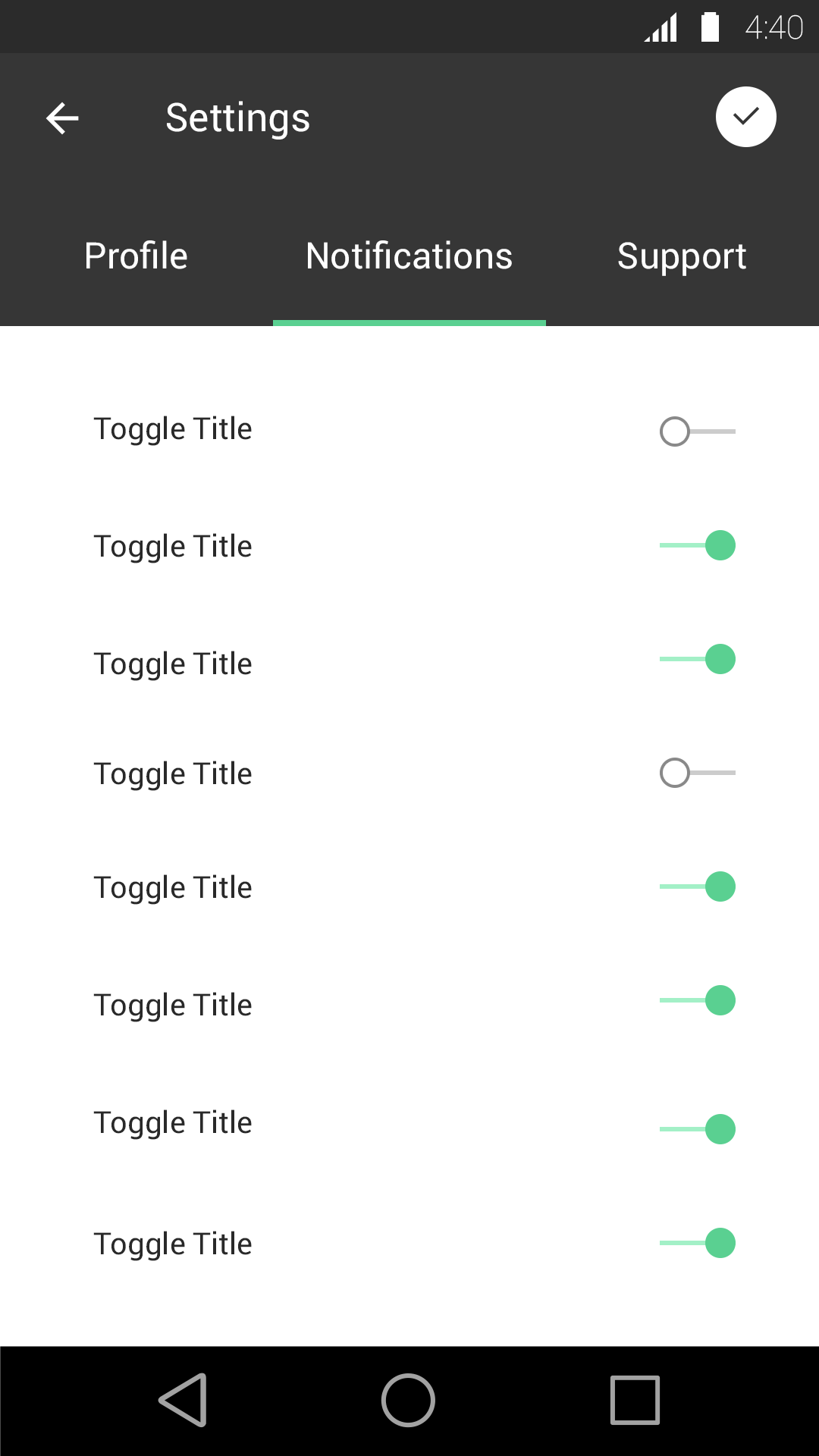The height and width of the screenshot is (1456, 819).
Task: Select the Notifications tab
Action: (409, 256)
